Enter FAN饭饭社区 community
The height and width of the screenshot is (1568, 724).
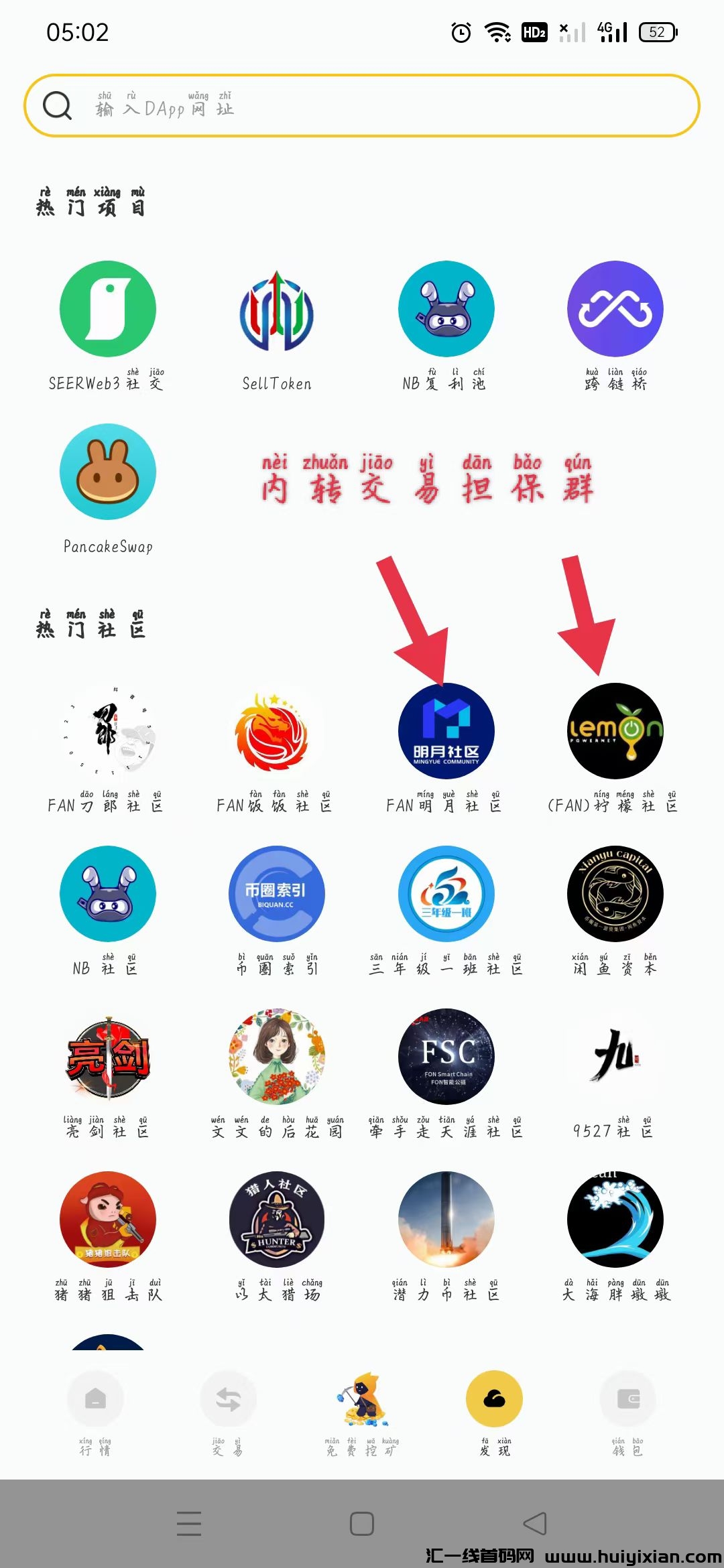[276, 731]
